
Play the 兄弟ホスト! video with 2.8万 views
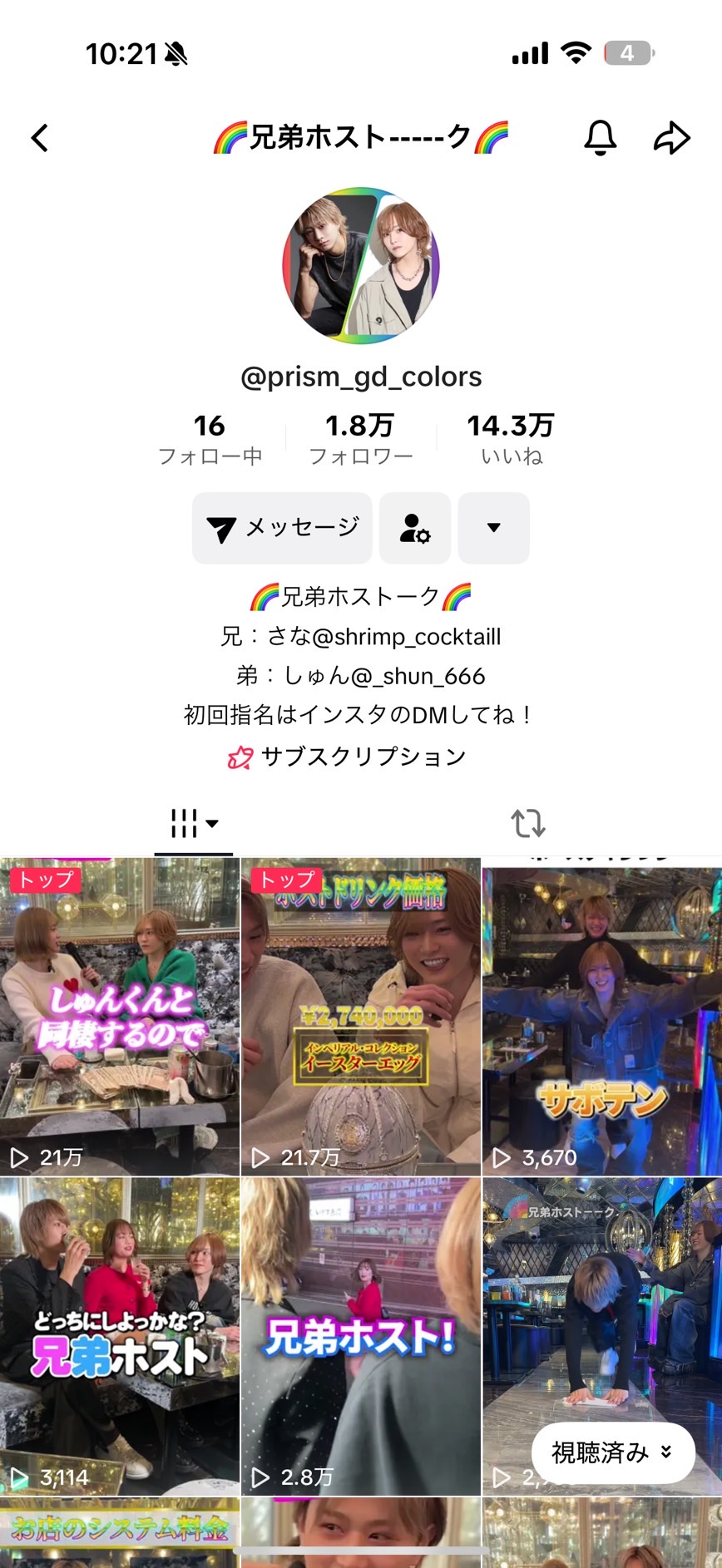[x=361, y=1336]
